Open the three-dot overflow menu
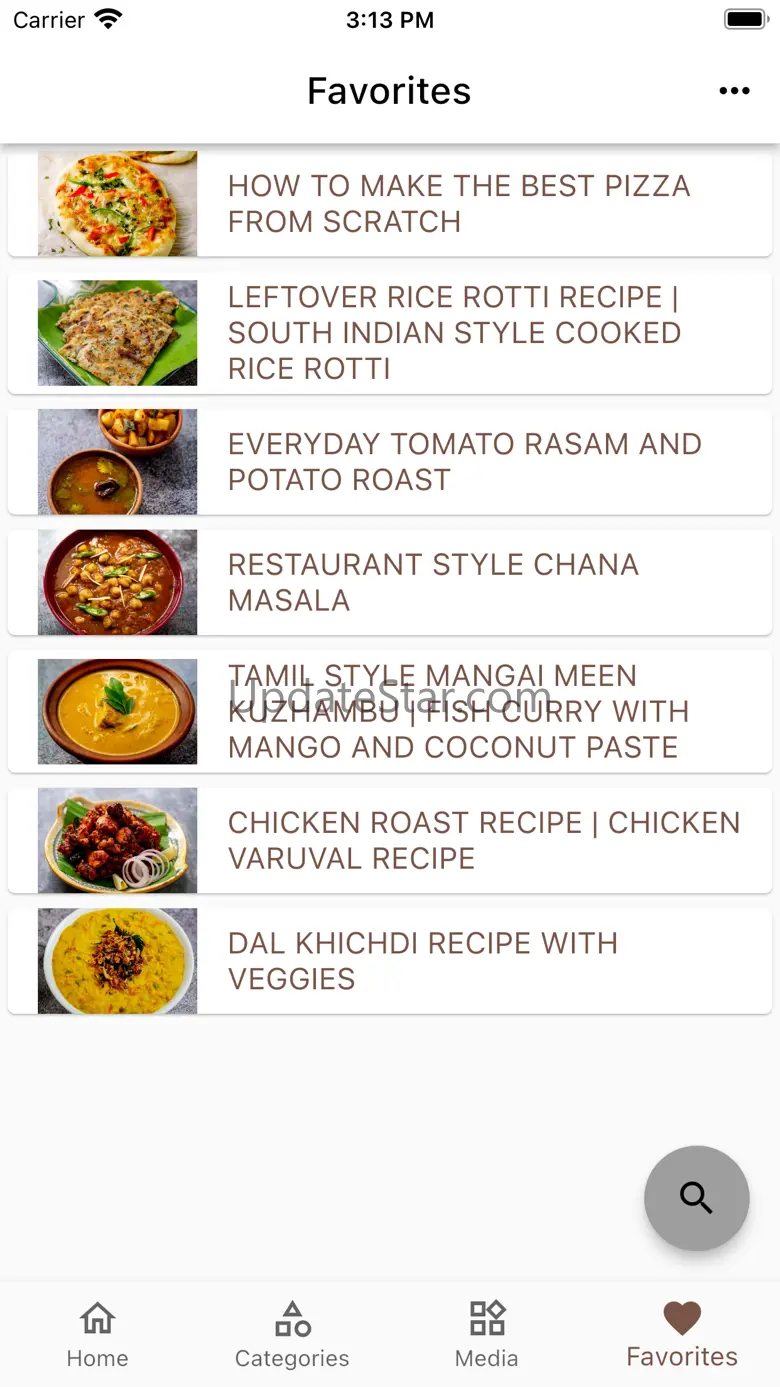780x1387 pixels. (x=734, y=91)
